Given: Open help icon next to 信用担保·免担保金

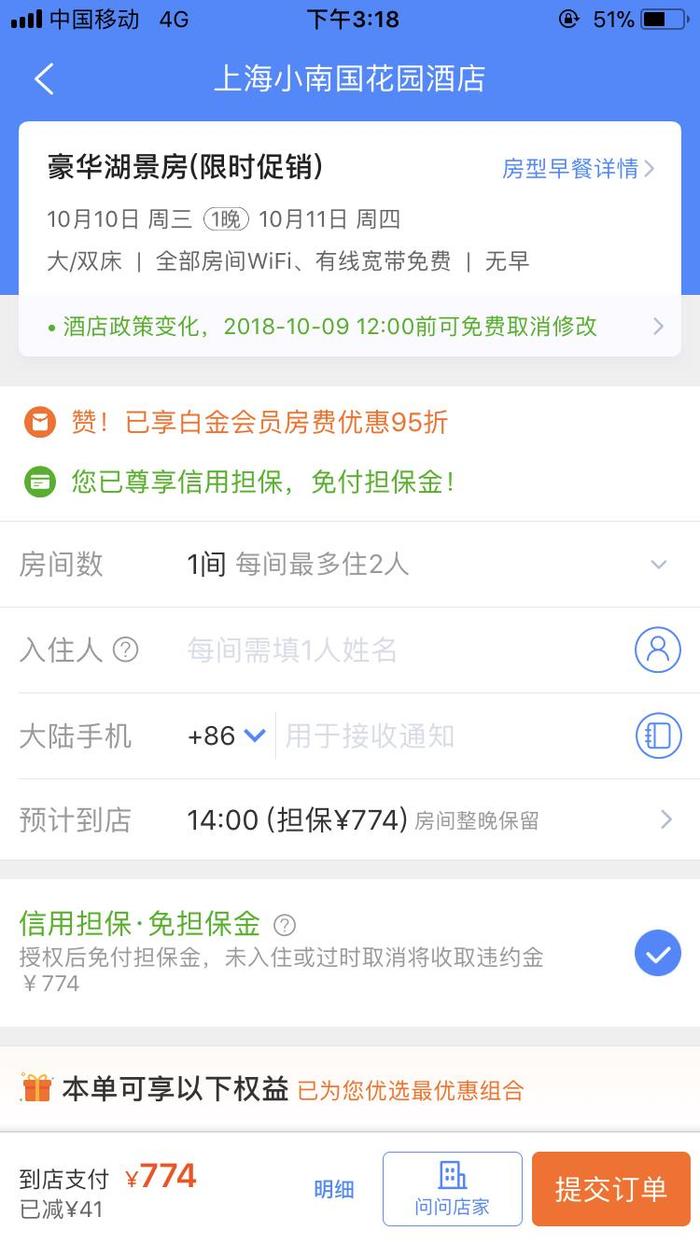Looking at the screenshot, I should (285, 924).
